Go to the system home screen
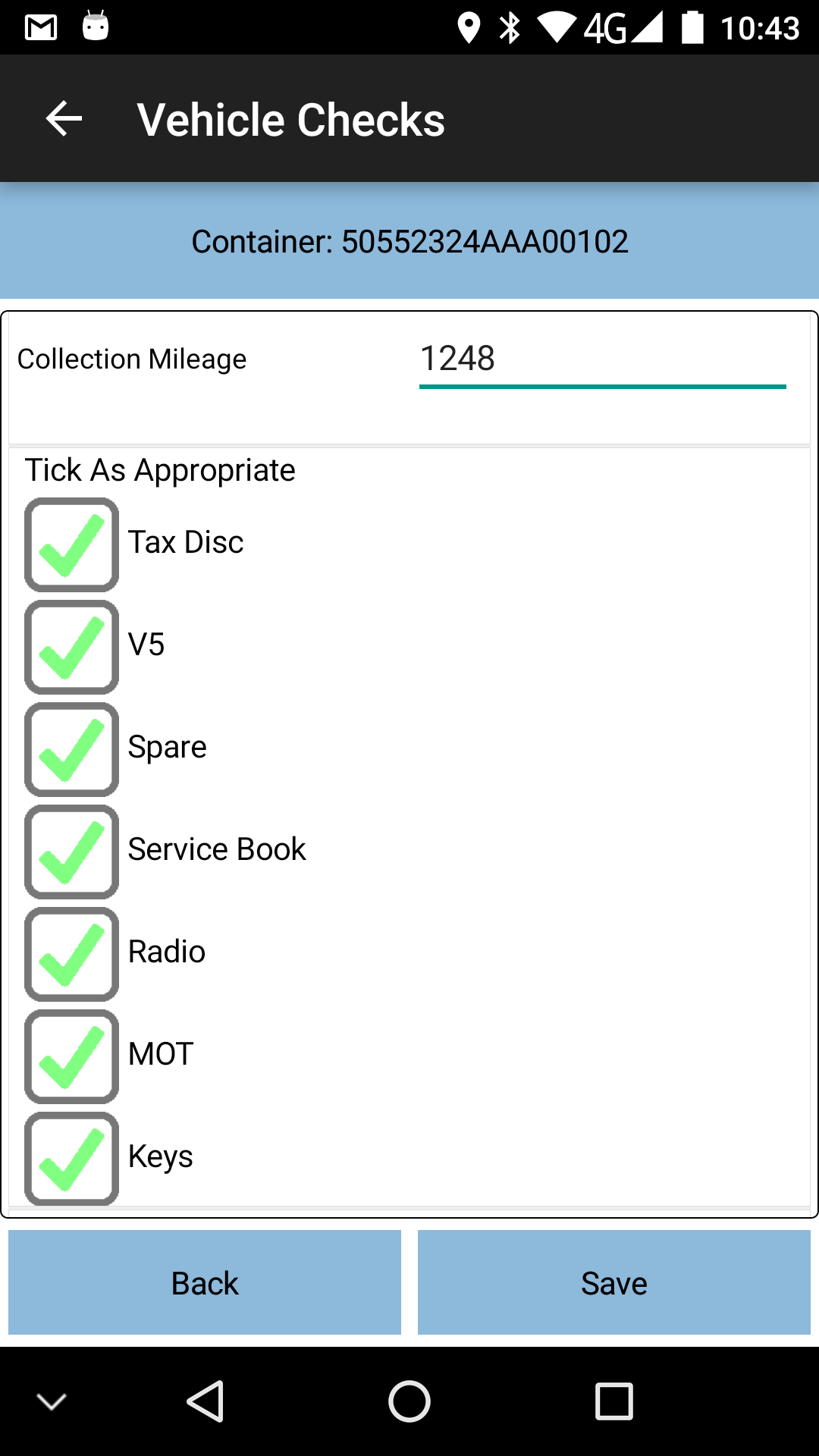Image resolution: width=819 pixels, height=1456 pixels. [409, 1401]
